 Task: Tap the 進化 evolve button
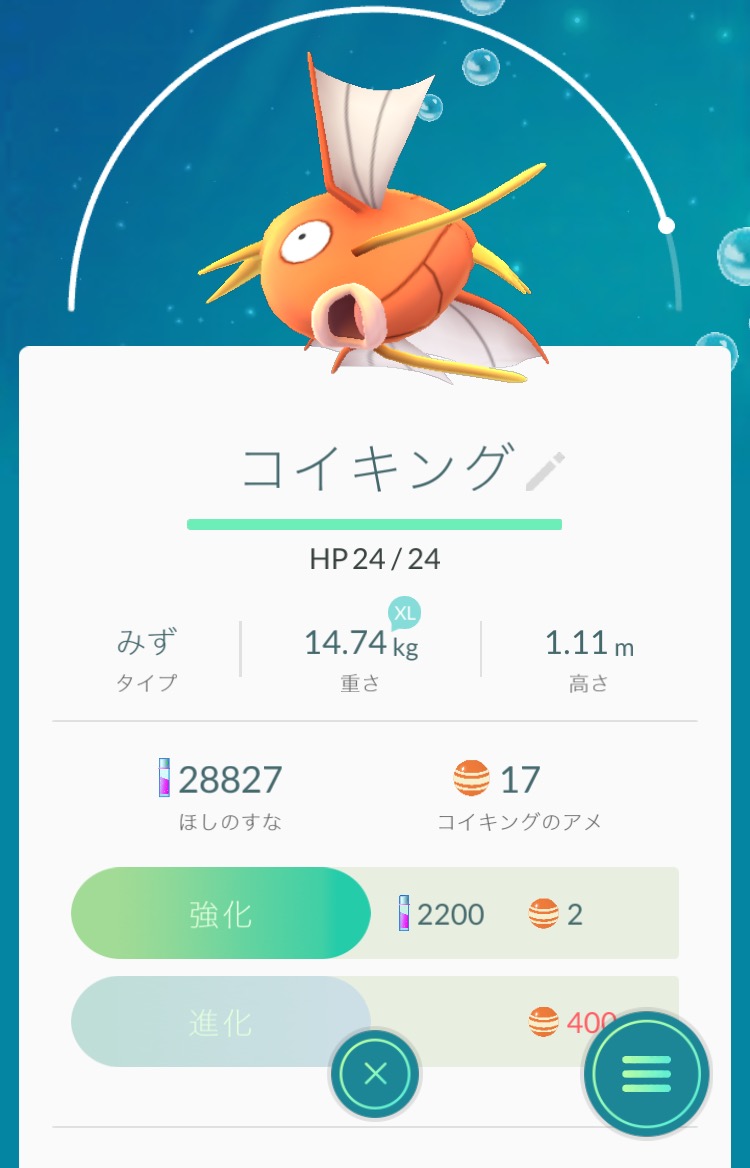pos(221,1021)
